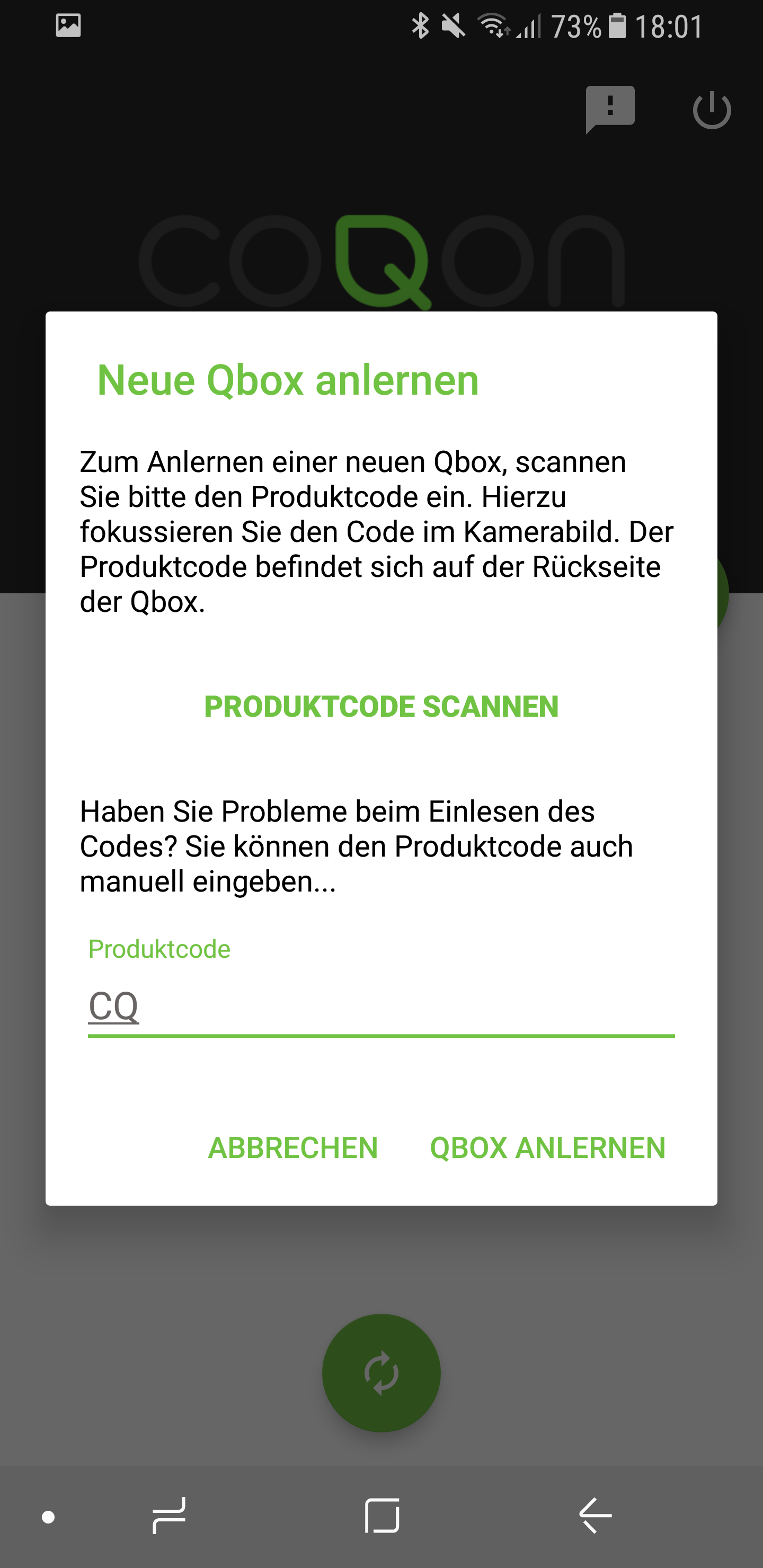Tap PRODUKTCODE SCANNEN to scan the code
This screenshot has width=763, height=1568.
381,707
